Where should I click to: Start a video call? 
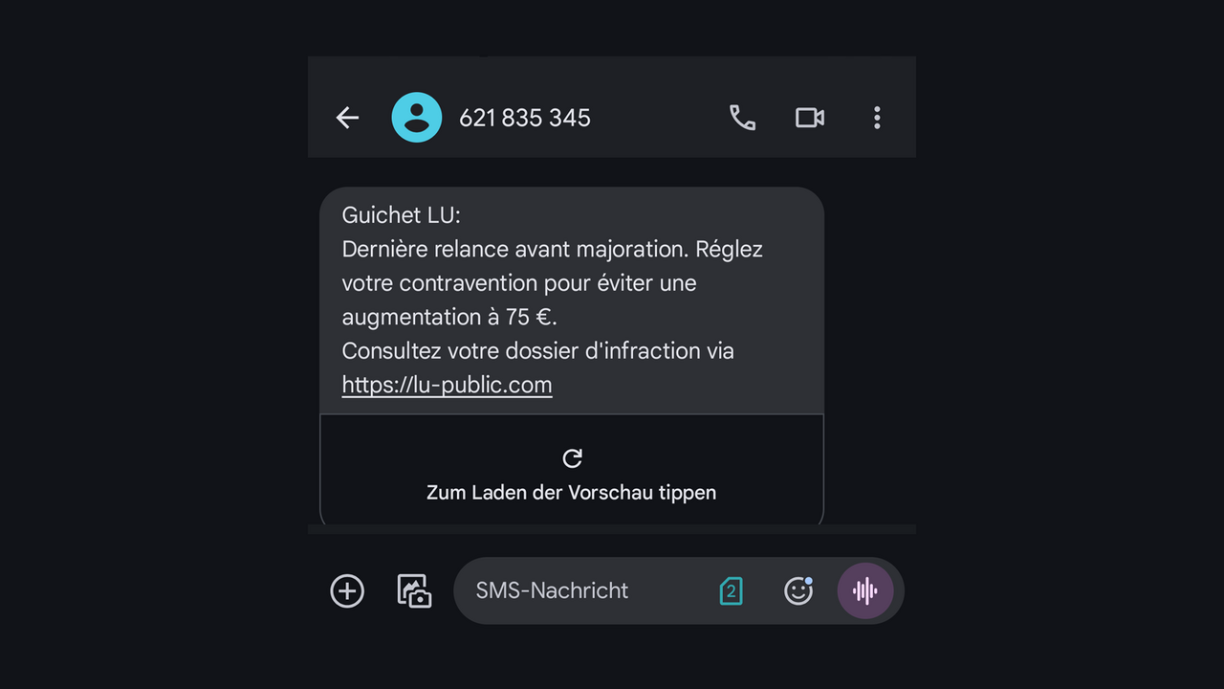pyautogui.click(x=809, y=118)
